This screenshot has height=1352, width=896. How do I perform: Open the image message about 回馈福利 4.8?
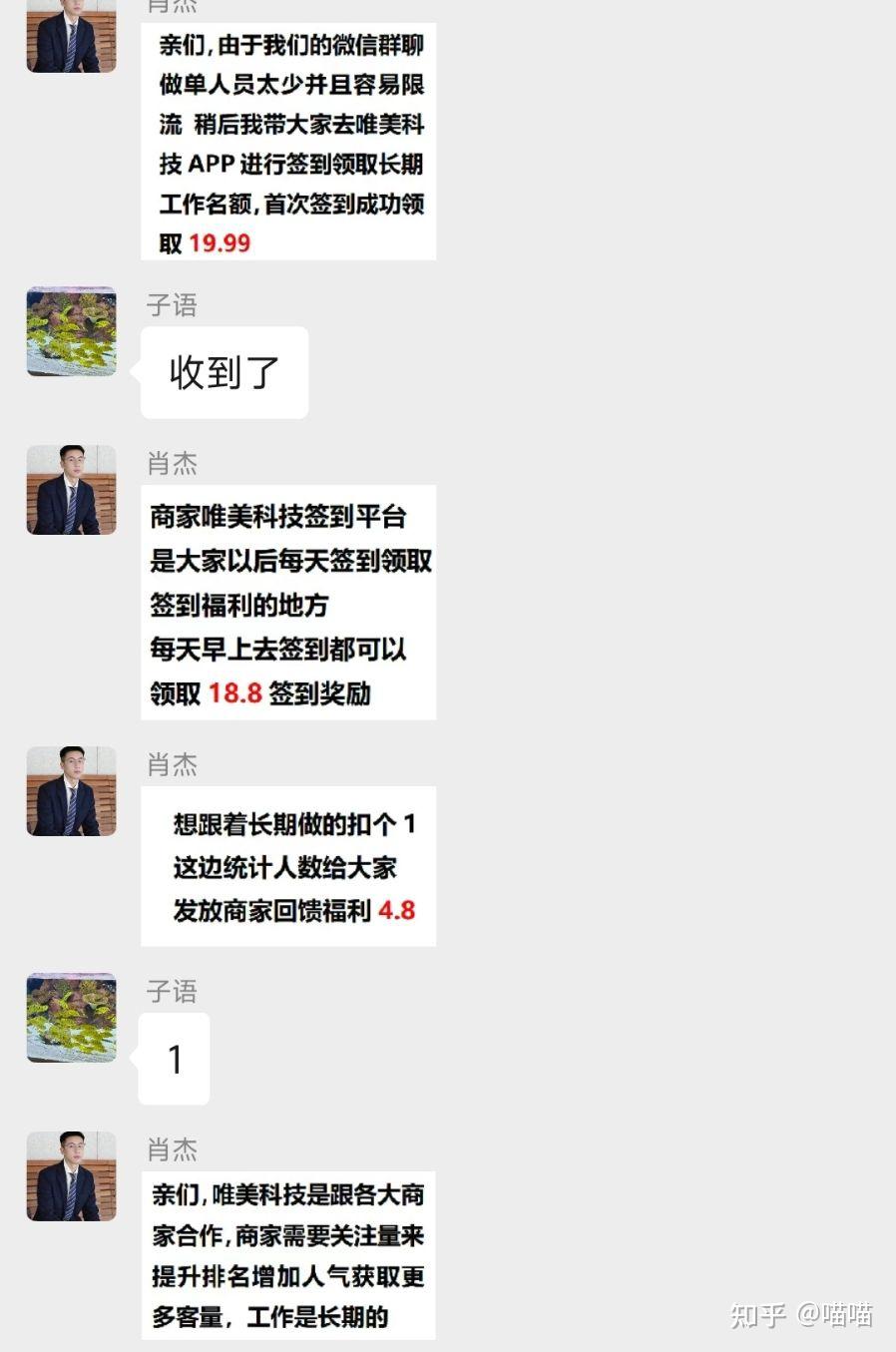tap(288, 866)
